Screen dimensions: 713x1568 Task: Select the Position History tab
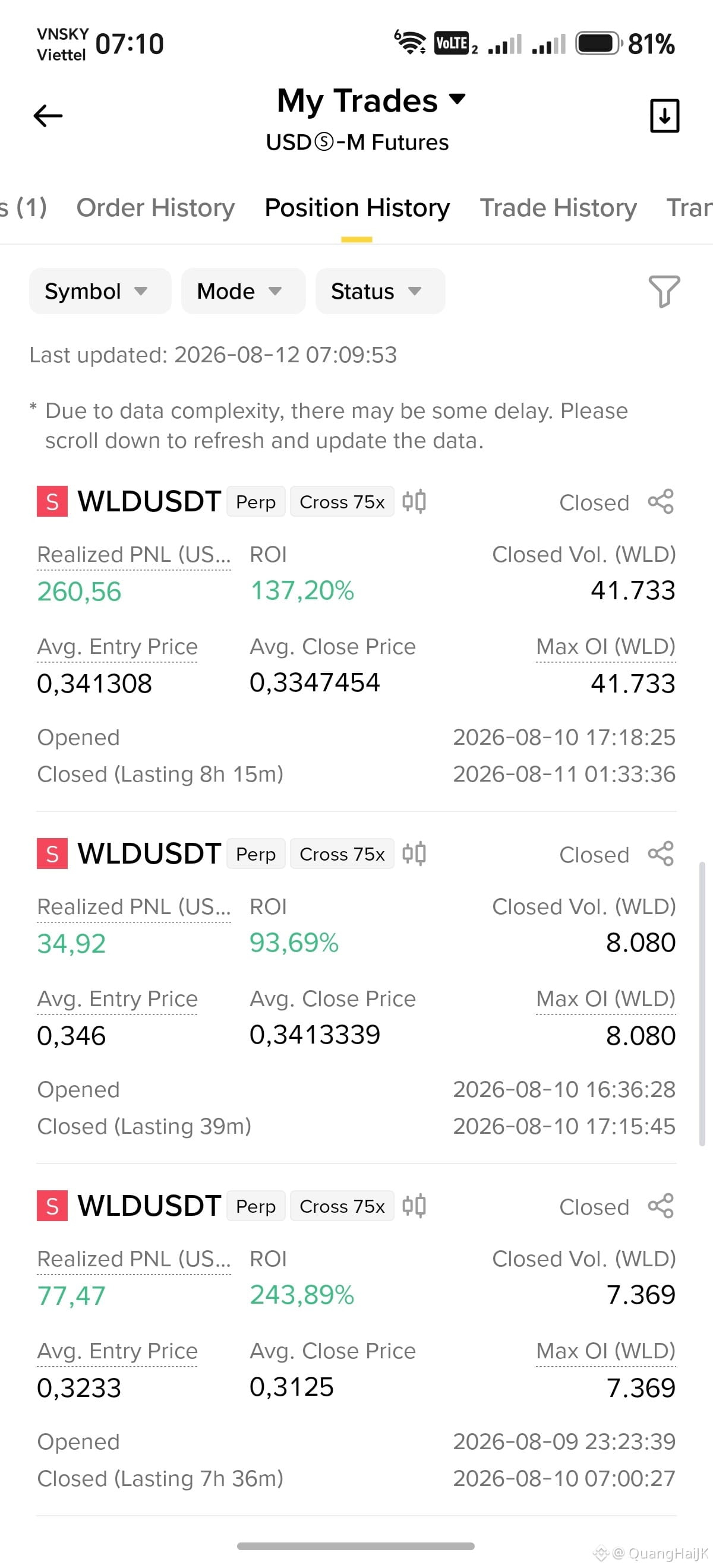357,207
